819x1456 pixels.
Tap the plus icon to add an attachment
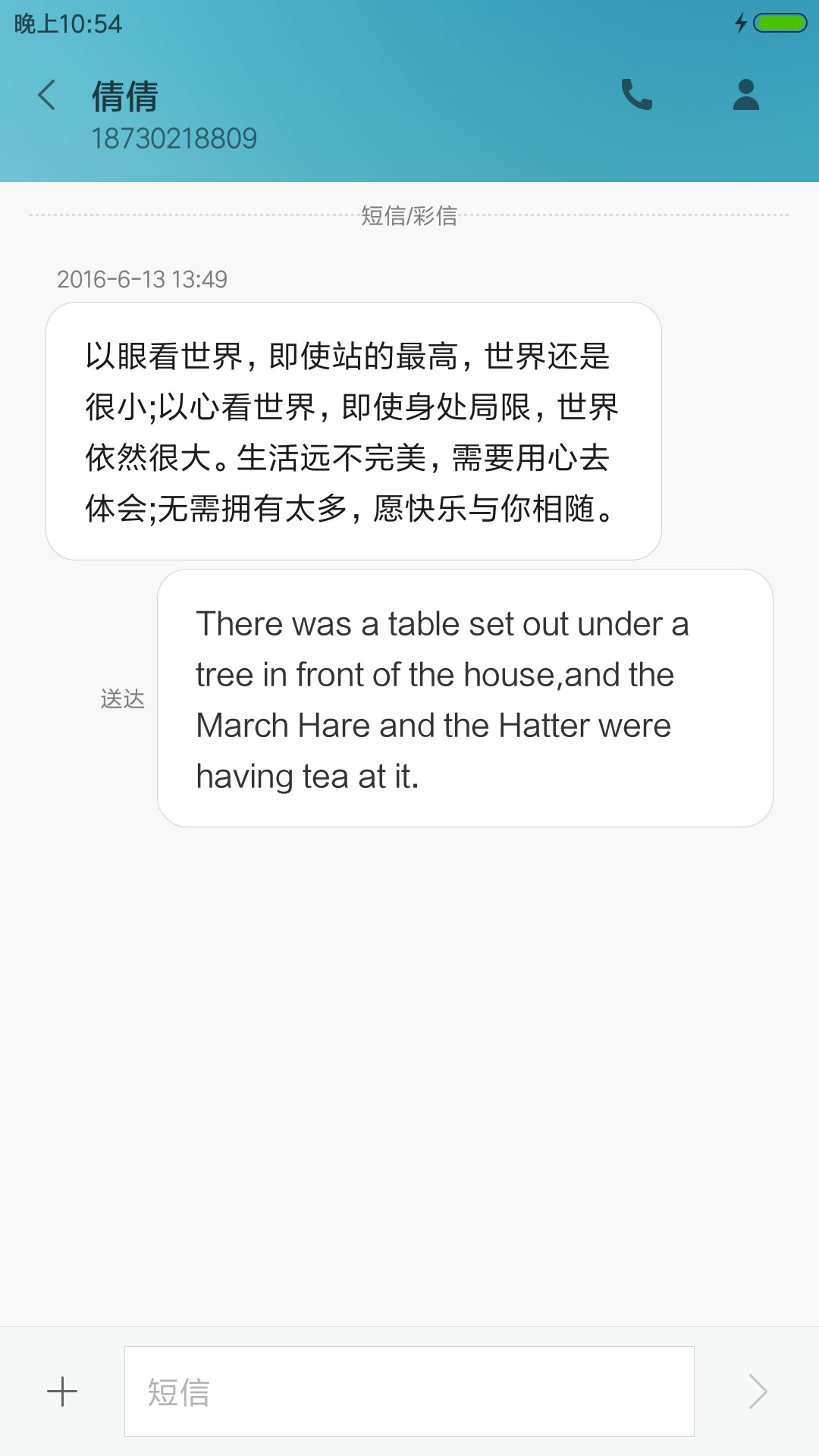pyautogui.click(x=62, y=1392)
